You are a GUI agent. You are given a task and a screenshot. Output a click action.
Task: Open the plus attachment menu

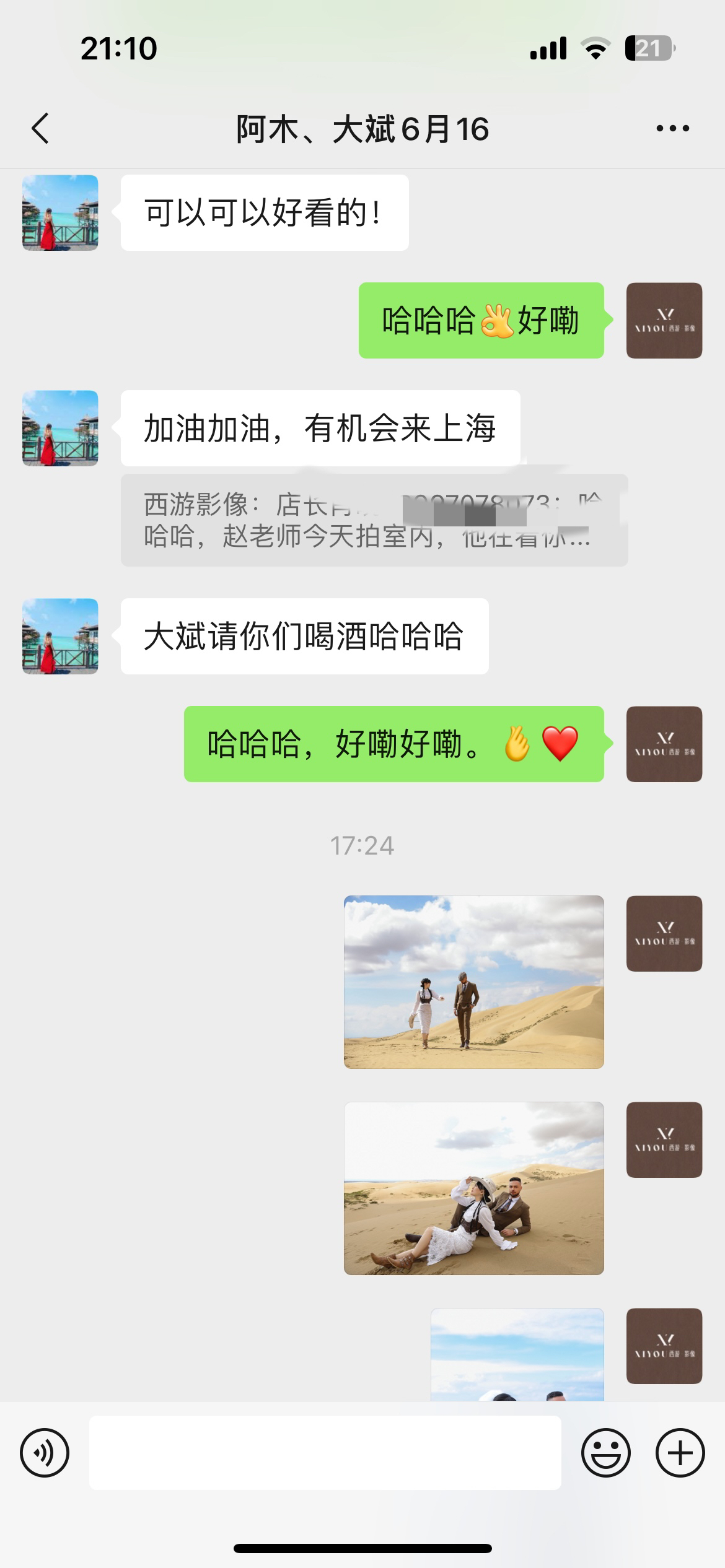[680, 1452]
